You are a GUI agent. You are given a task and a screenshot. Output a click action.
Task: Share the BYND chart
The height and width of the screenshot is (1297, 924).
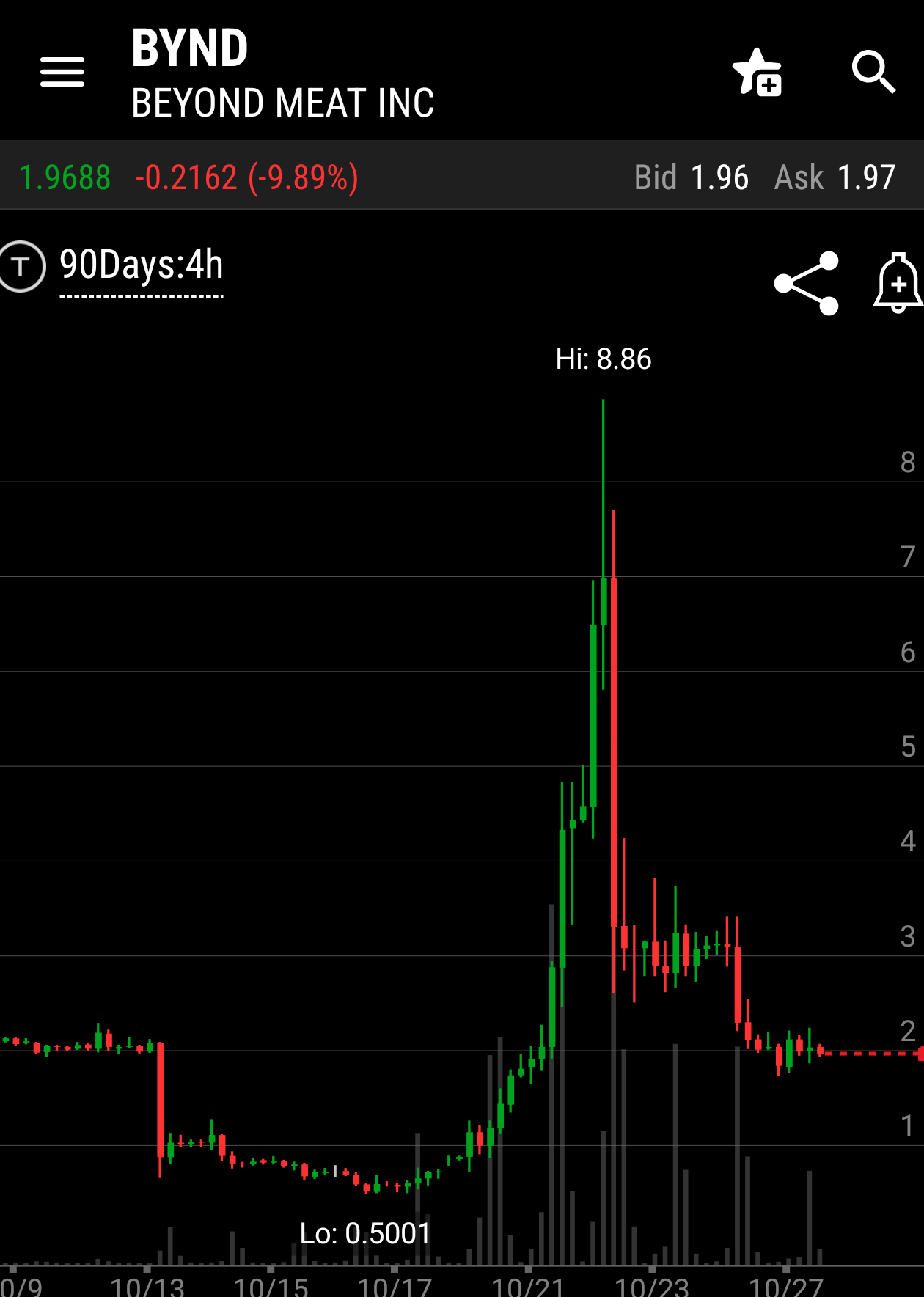click(x=807, y=283)
